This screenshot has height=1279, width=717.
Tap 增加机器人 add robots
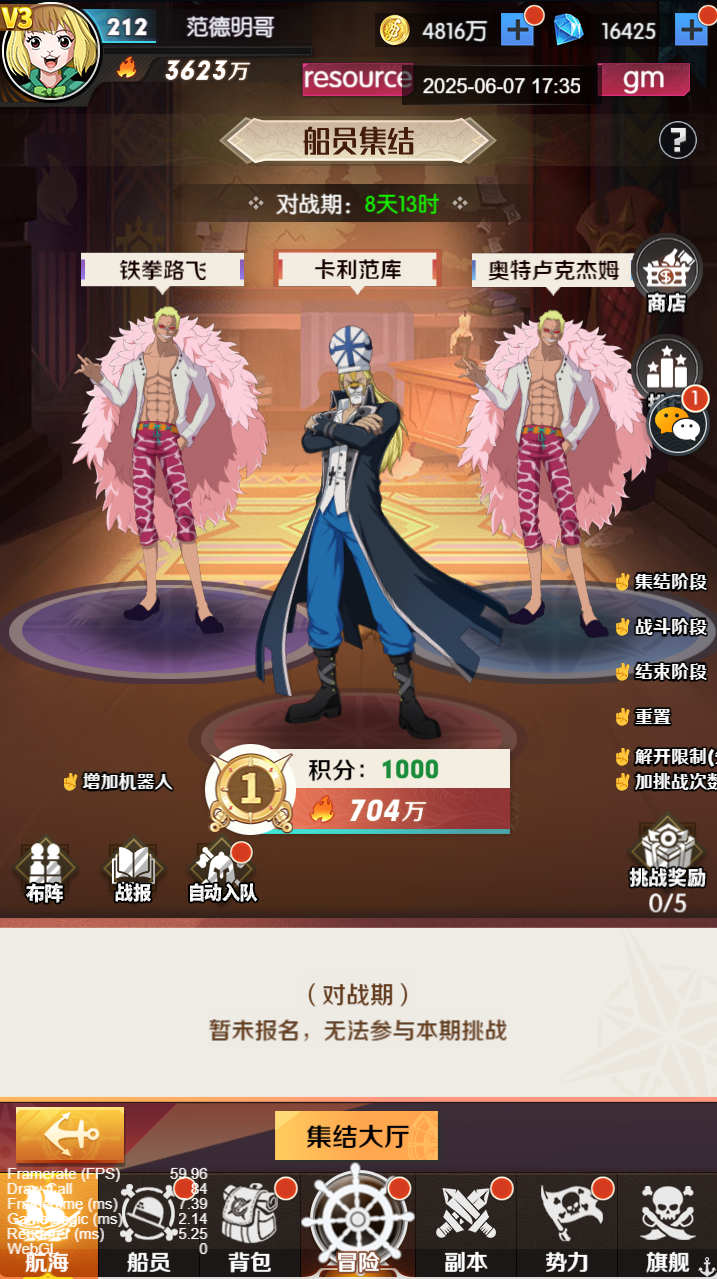(117, 782)
